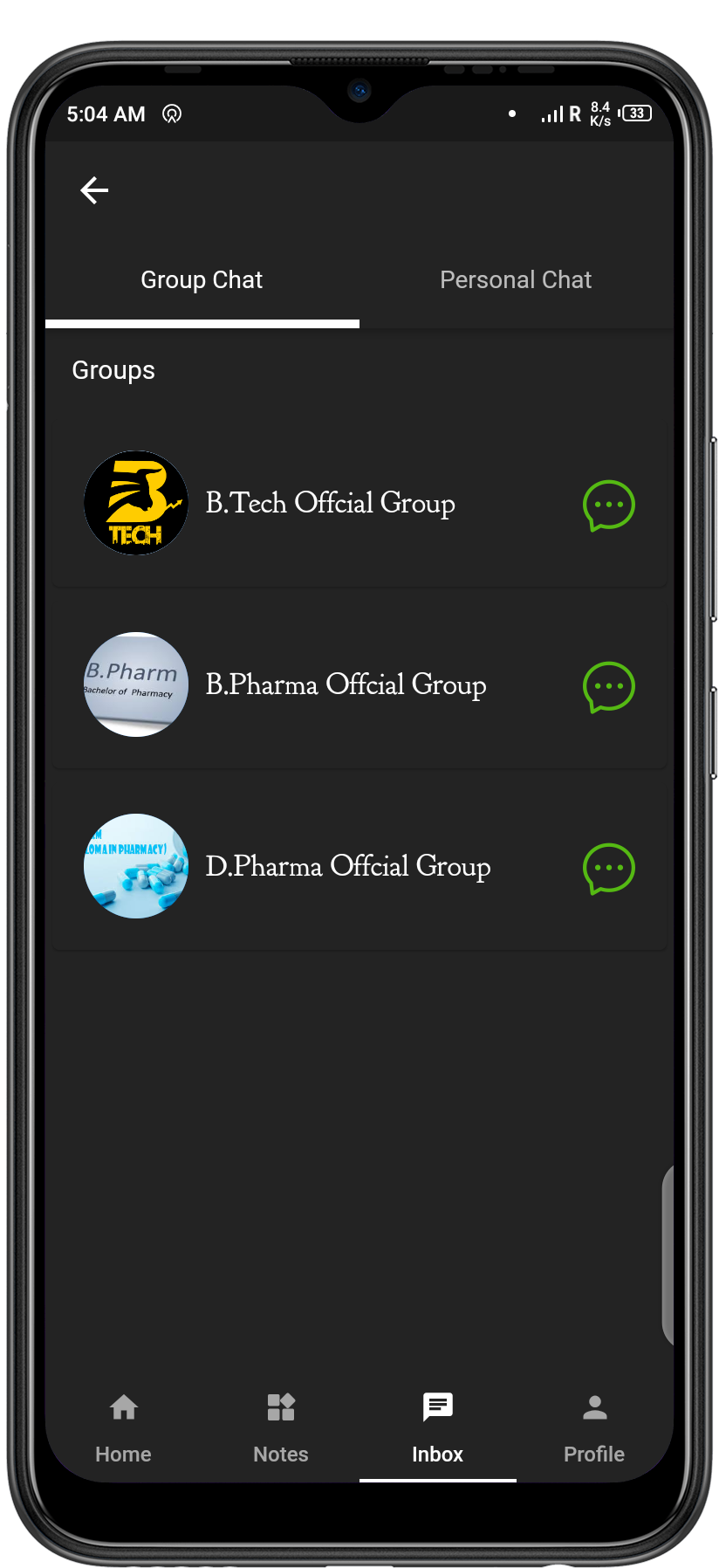
Task: Tap chat bubble icon for B.Pharma Offcial Group
Action: 608,686
